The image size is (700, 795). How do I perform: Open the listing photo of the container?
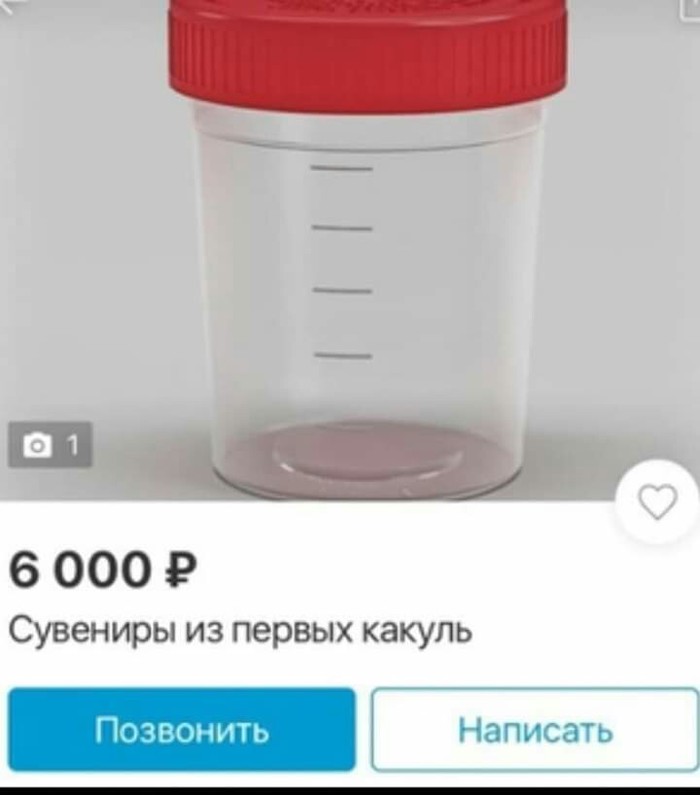pyautogui.click(x=350, y=260)
